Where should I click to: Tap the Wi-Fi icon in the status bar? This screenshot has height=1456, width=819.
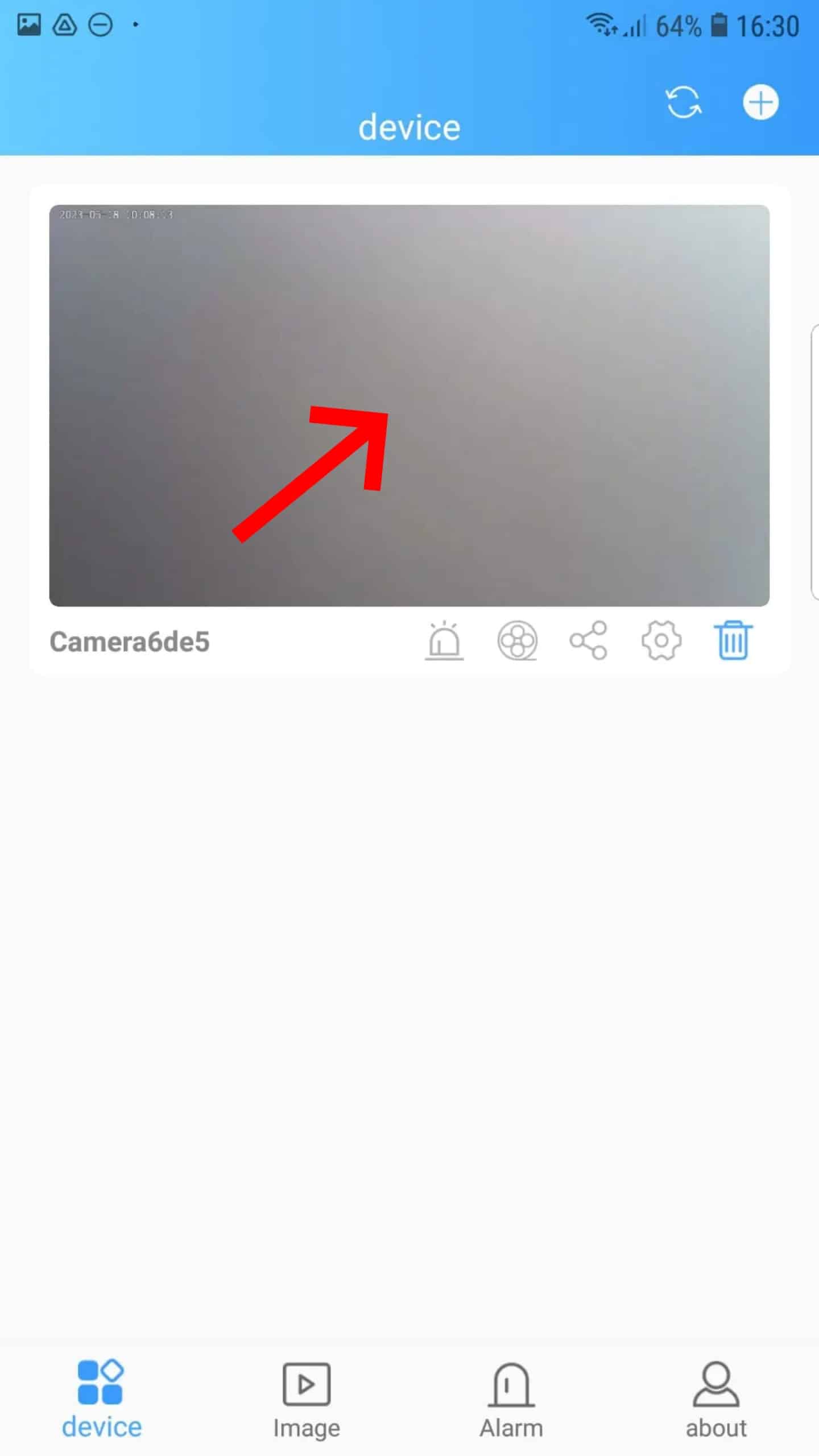tap(601, 23)
